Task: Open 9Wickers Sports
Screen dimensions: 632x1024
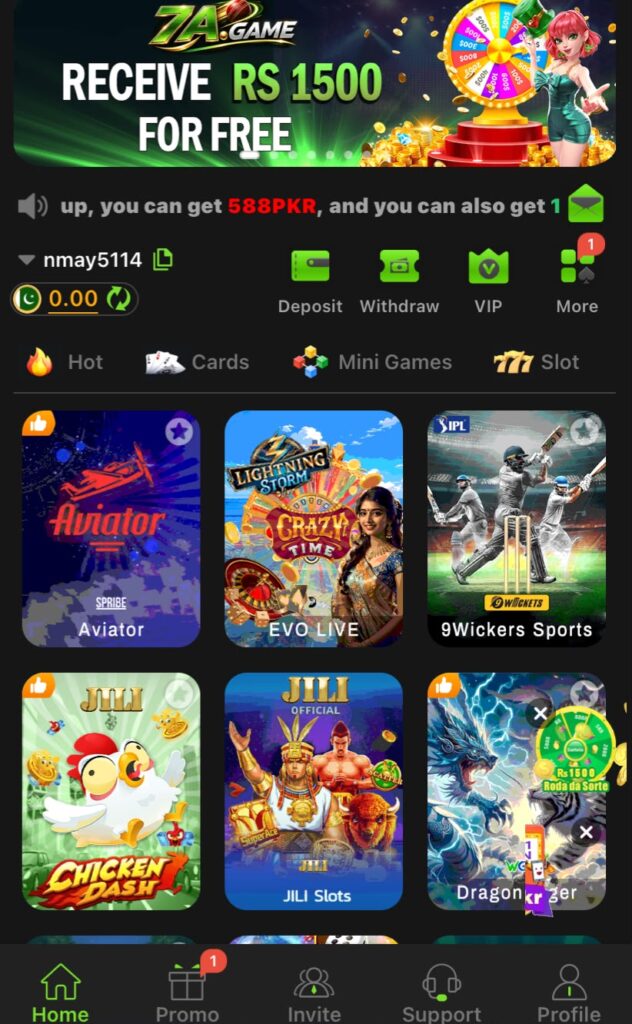Action: pyautogui.click(x=516, y=528)
